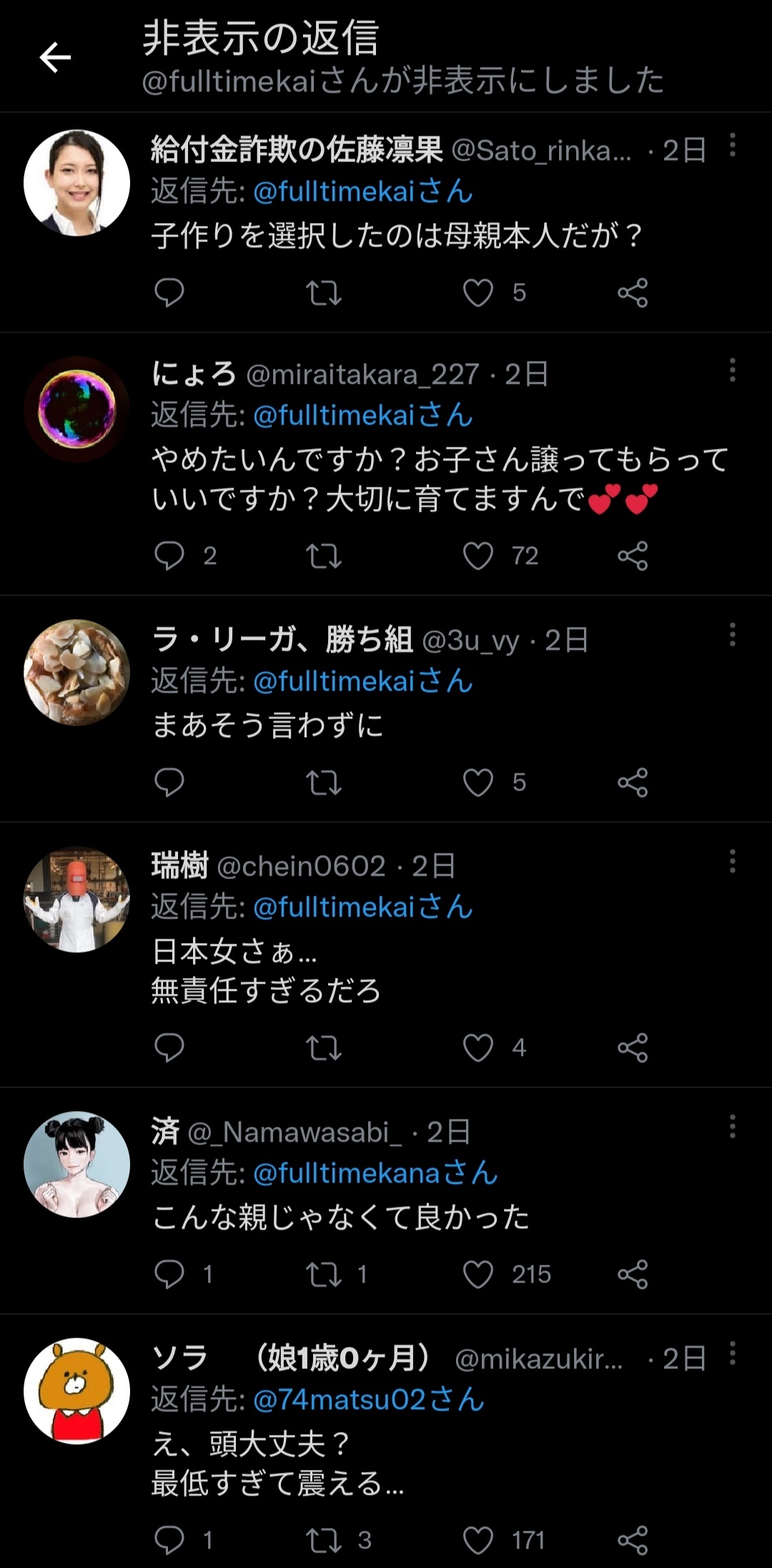Comment on ソラ's reply

(169, 1540)
